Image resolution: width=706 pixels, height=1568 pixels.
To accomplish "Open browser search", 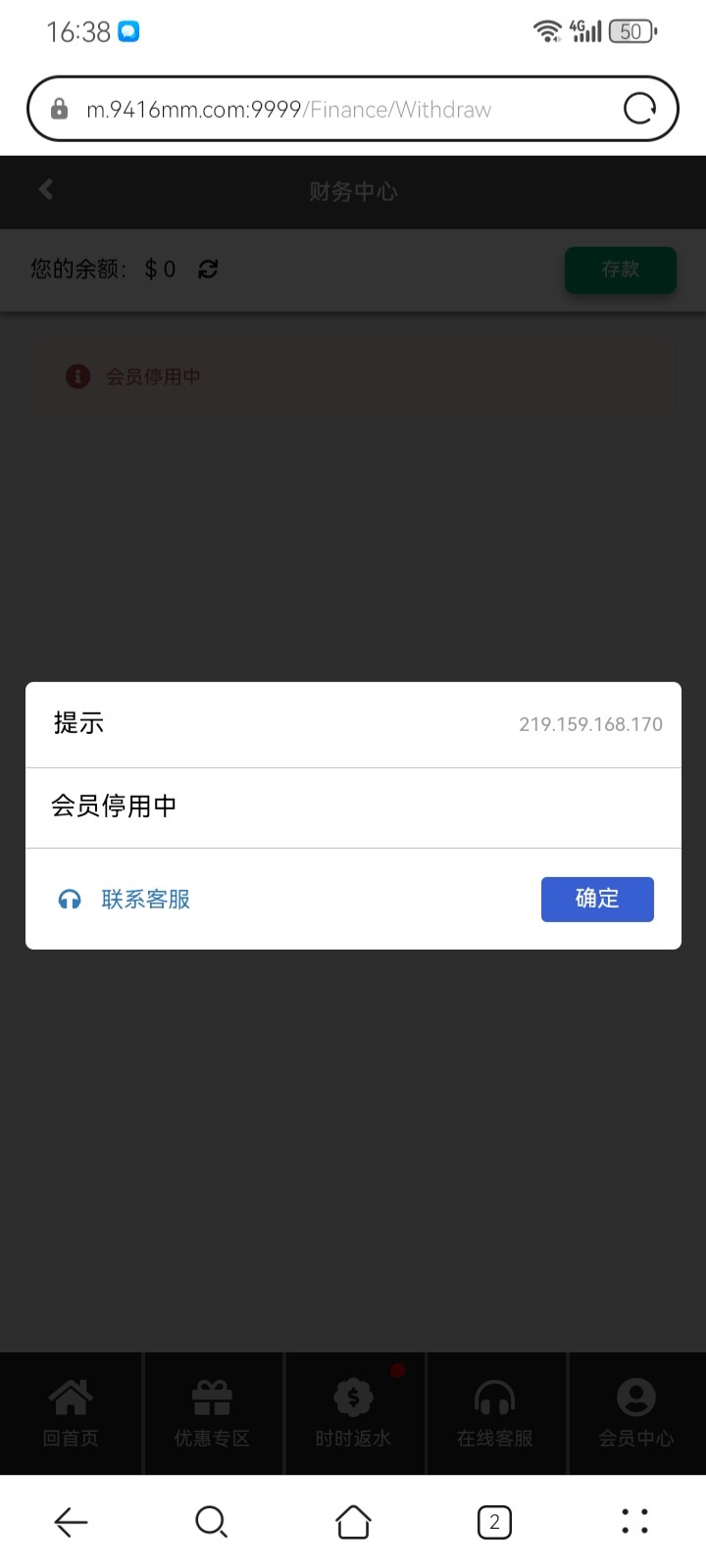I will click(212, 1522).
